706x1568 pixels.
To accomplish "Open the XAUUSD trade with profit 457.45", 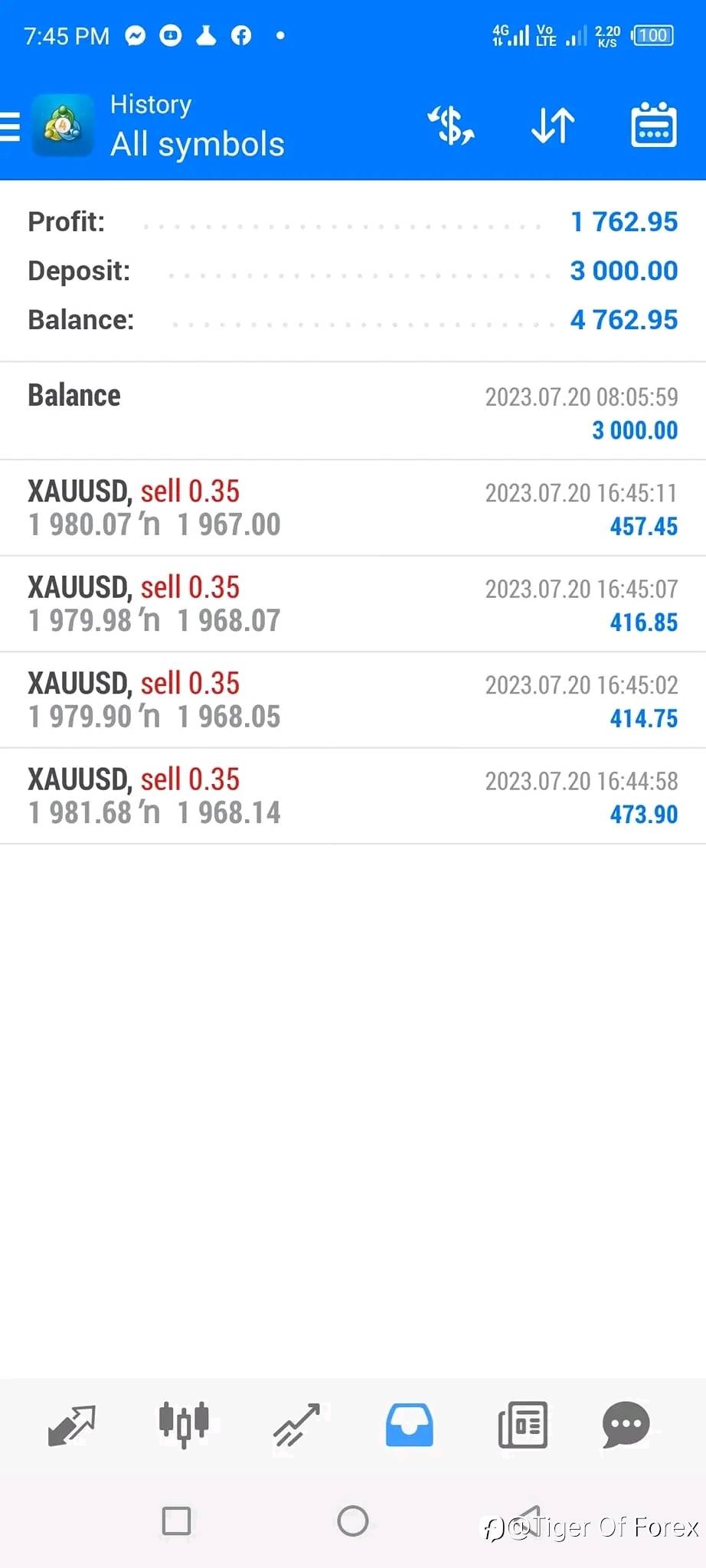I will (x=352, y=508).
